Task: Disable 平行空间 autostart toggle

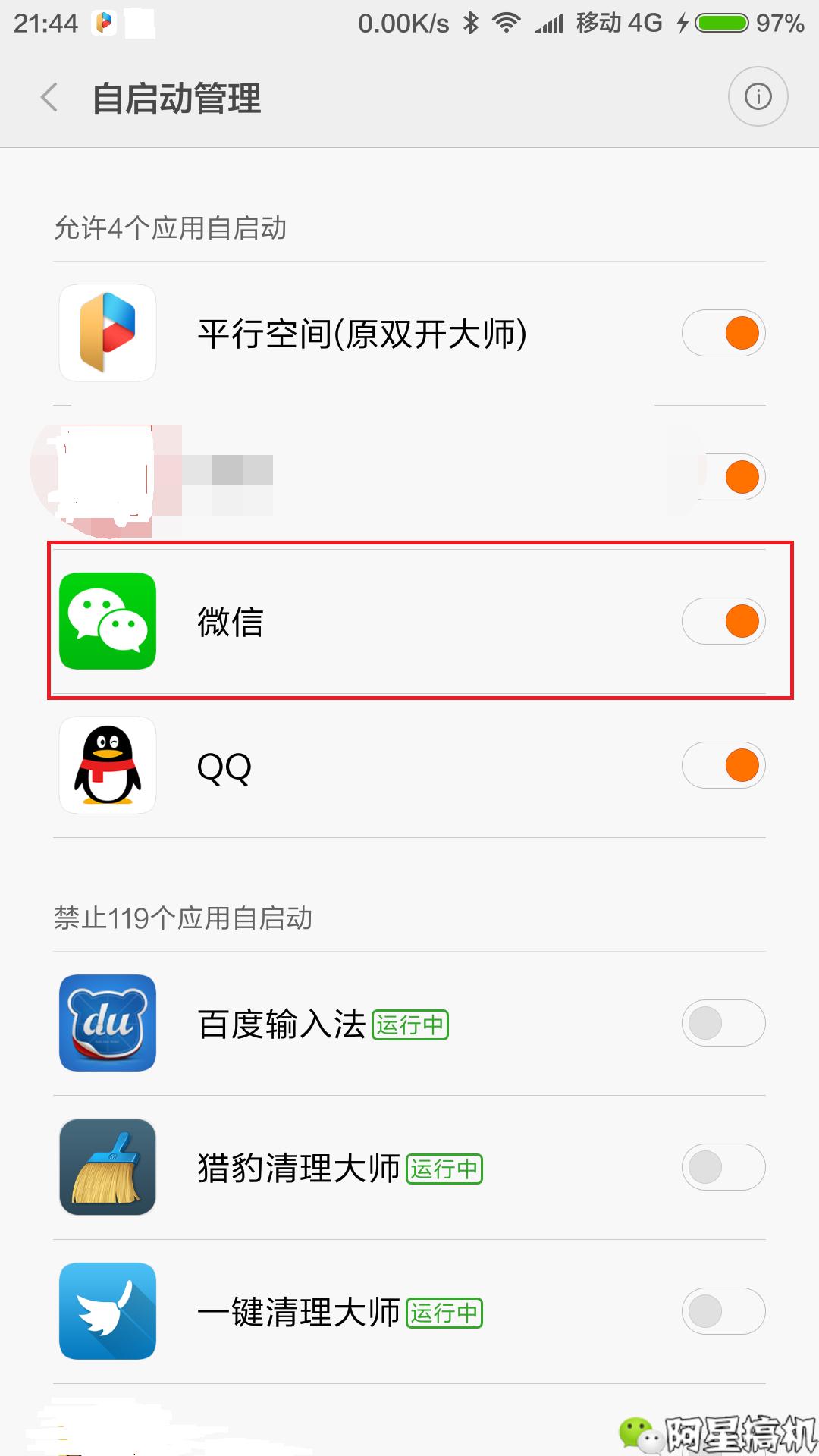Action: point(723,332)
